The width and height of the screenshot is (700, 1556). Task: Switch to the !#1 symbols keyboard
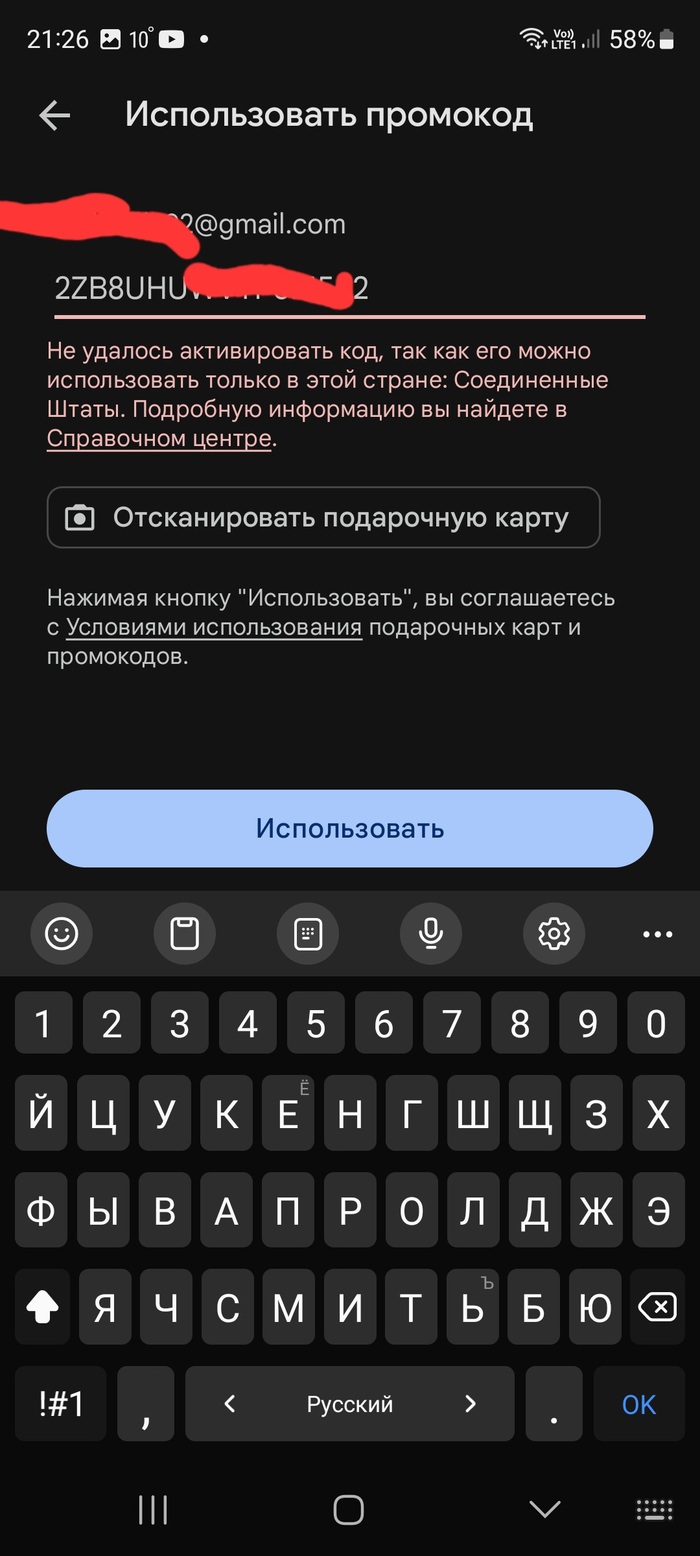coord(61,1404)
